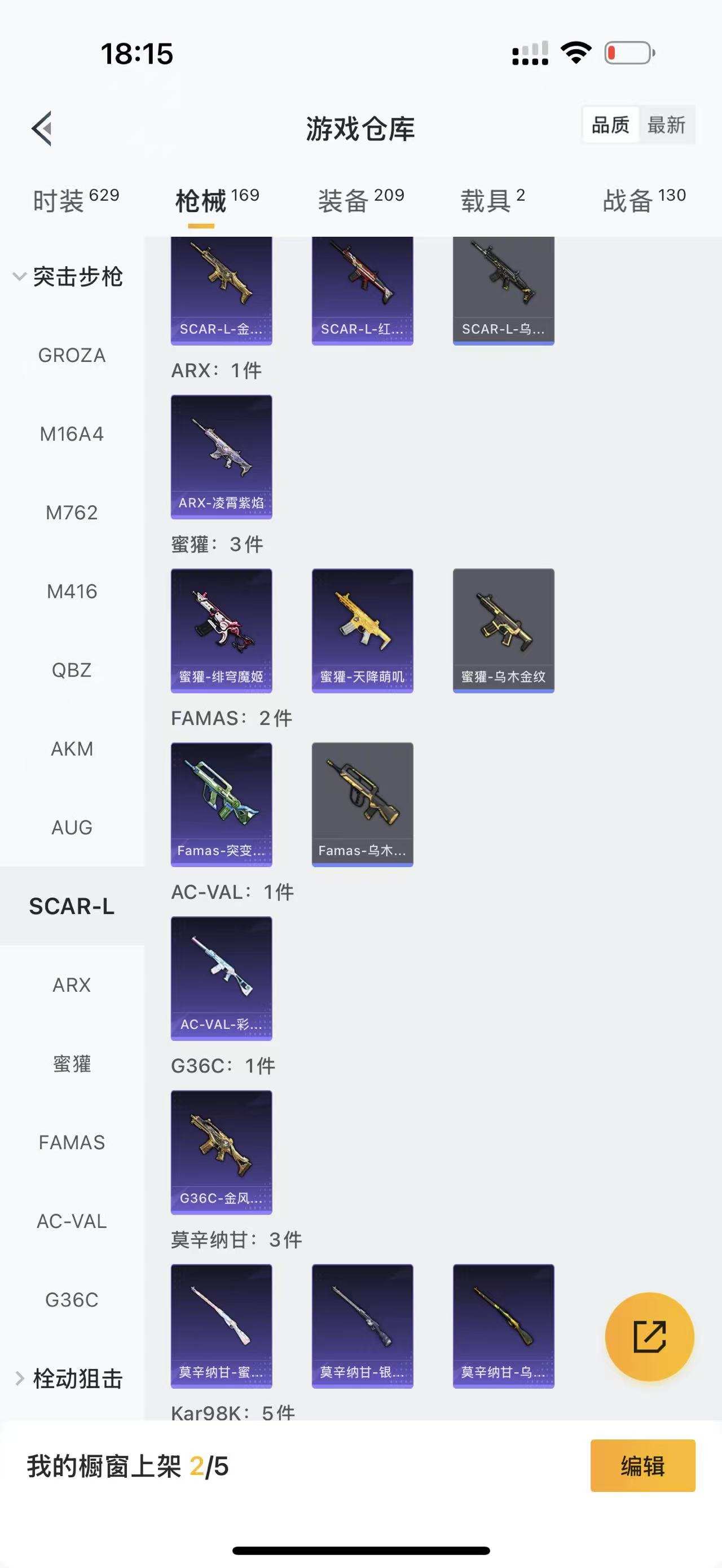Jump to GROZA in the sidebar
The width and height of the screenshot is (722, 1568).
(72, 355)
